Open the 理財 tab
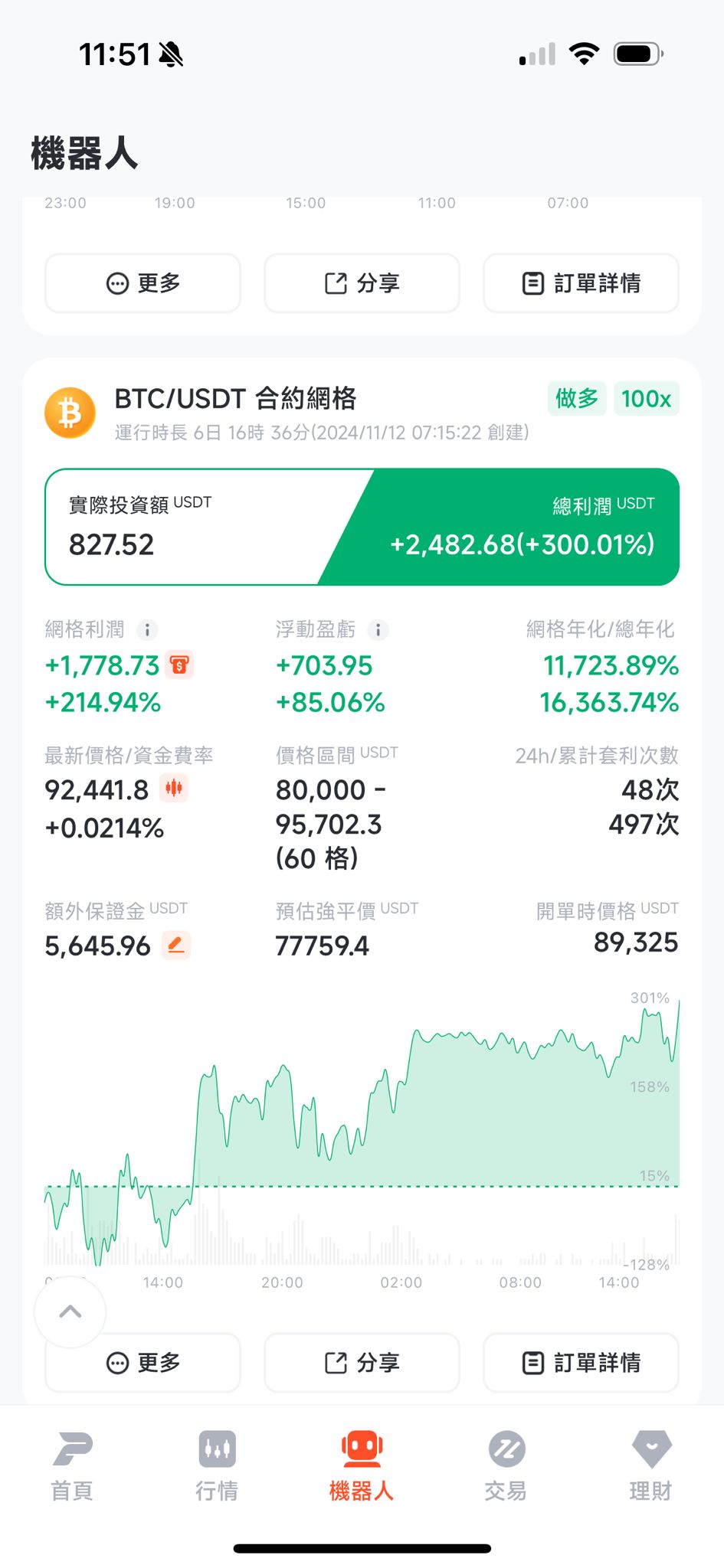Viewport: 724px width, 1568px height. coord(651,1465)
